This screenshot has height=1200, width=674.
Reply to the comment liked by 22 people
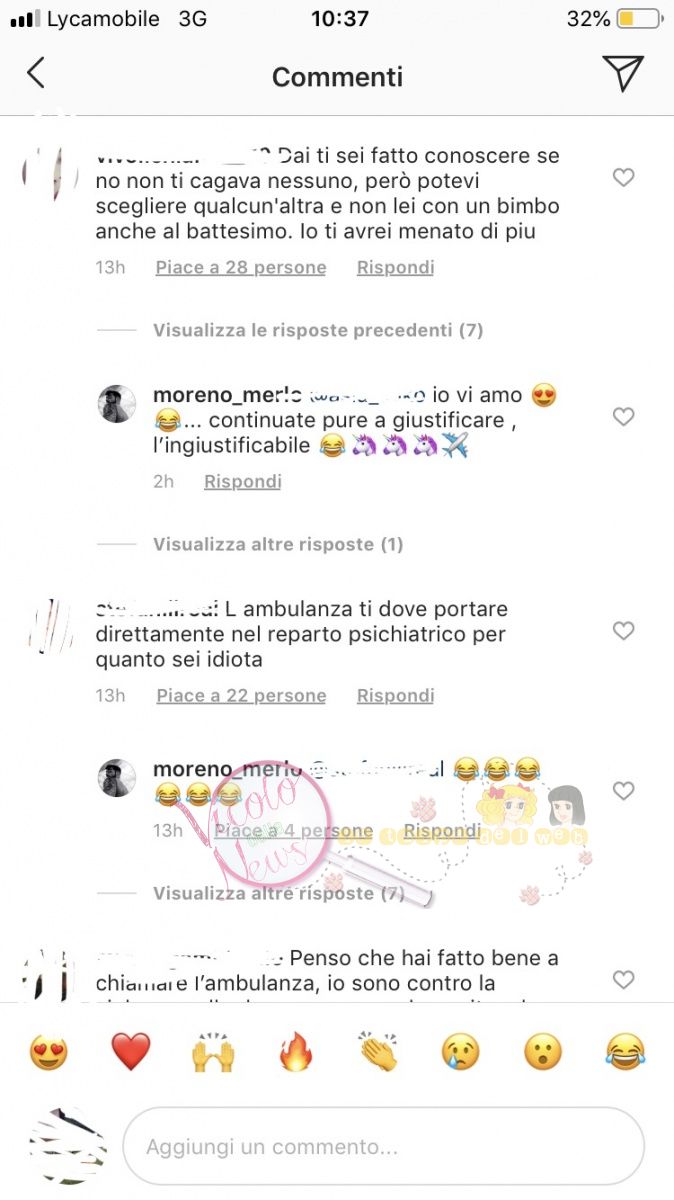[x=395, y=695]
